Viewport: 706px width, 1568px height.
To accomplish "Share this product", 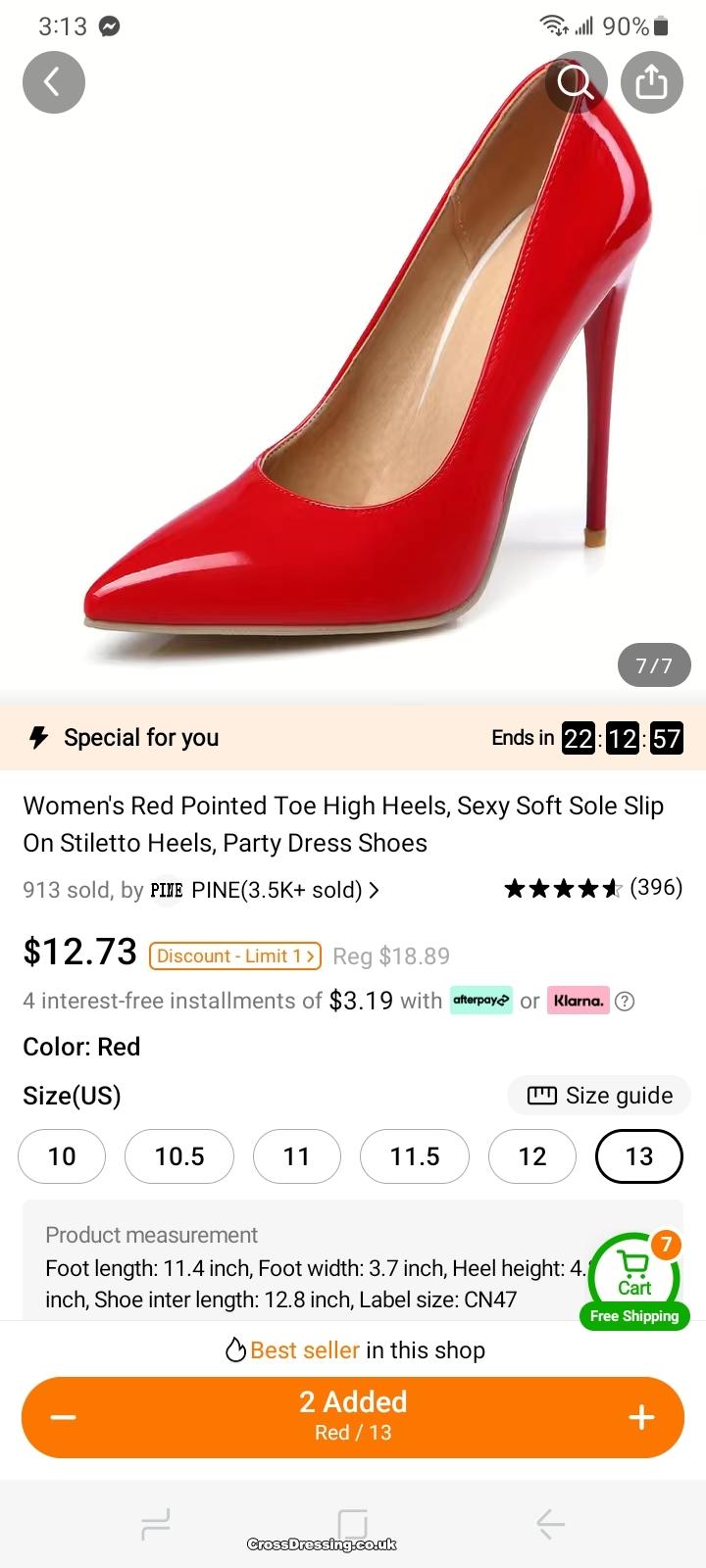I will [651, 82].
